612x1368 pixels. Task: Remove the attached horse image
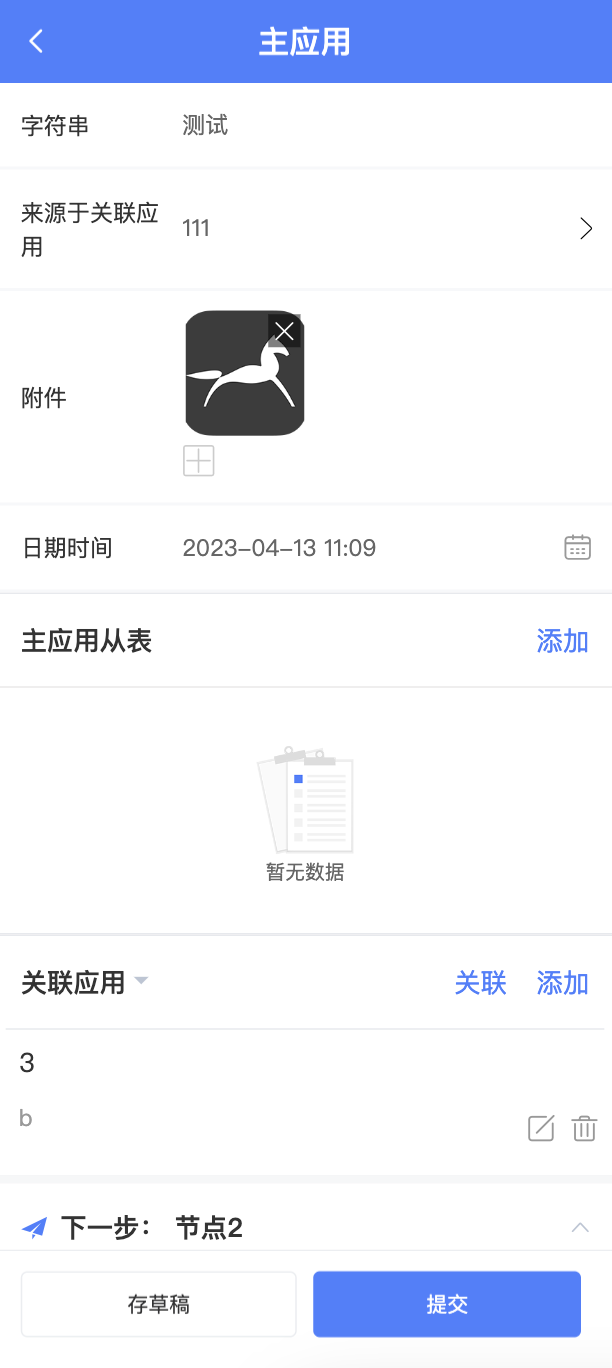284,331
